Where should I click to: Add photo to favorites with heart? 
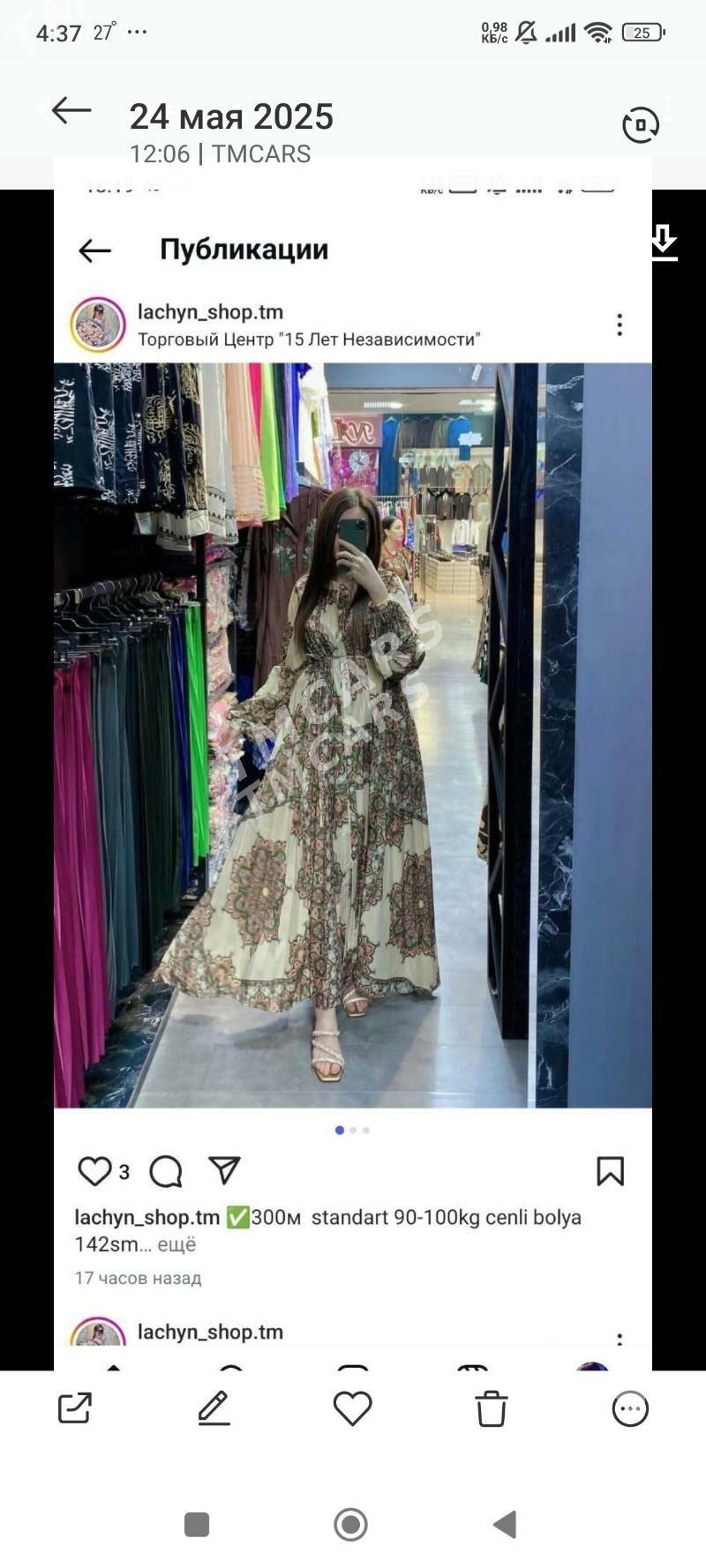[352, 1408]
